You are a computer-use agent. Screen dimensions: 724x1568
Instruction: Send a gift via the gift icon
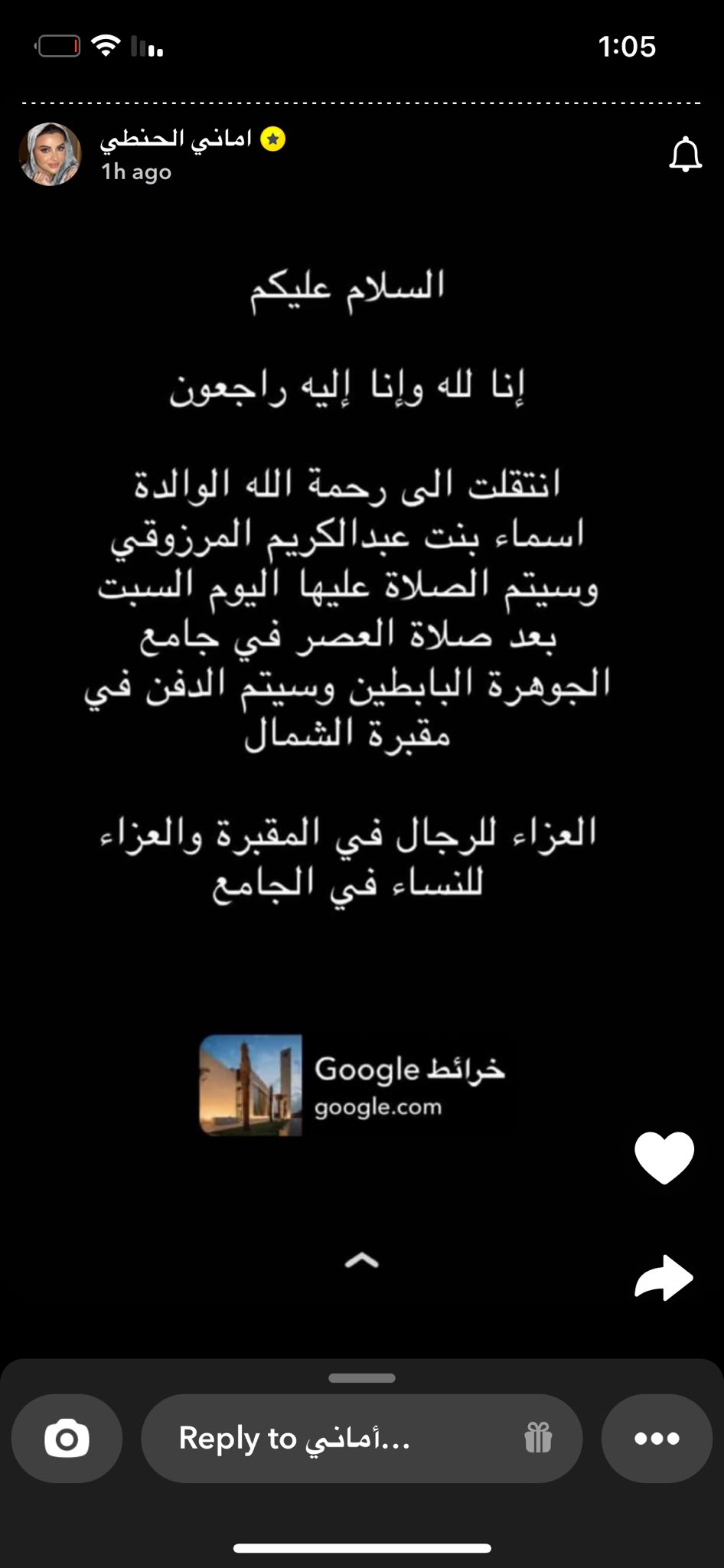click(538, 1437)
